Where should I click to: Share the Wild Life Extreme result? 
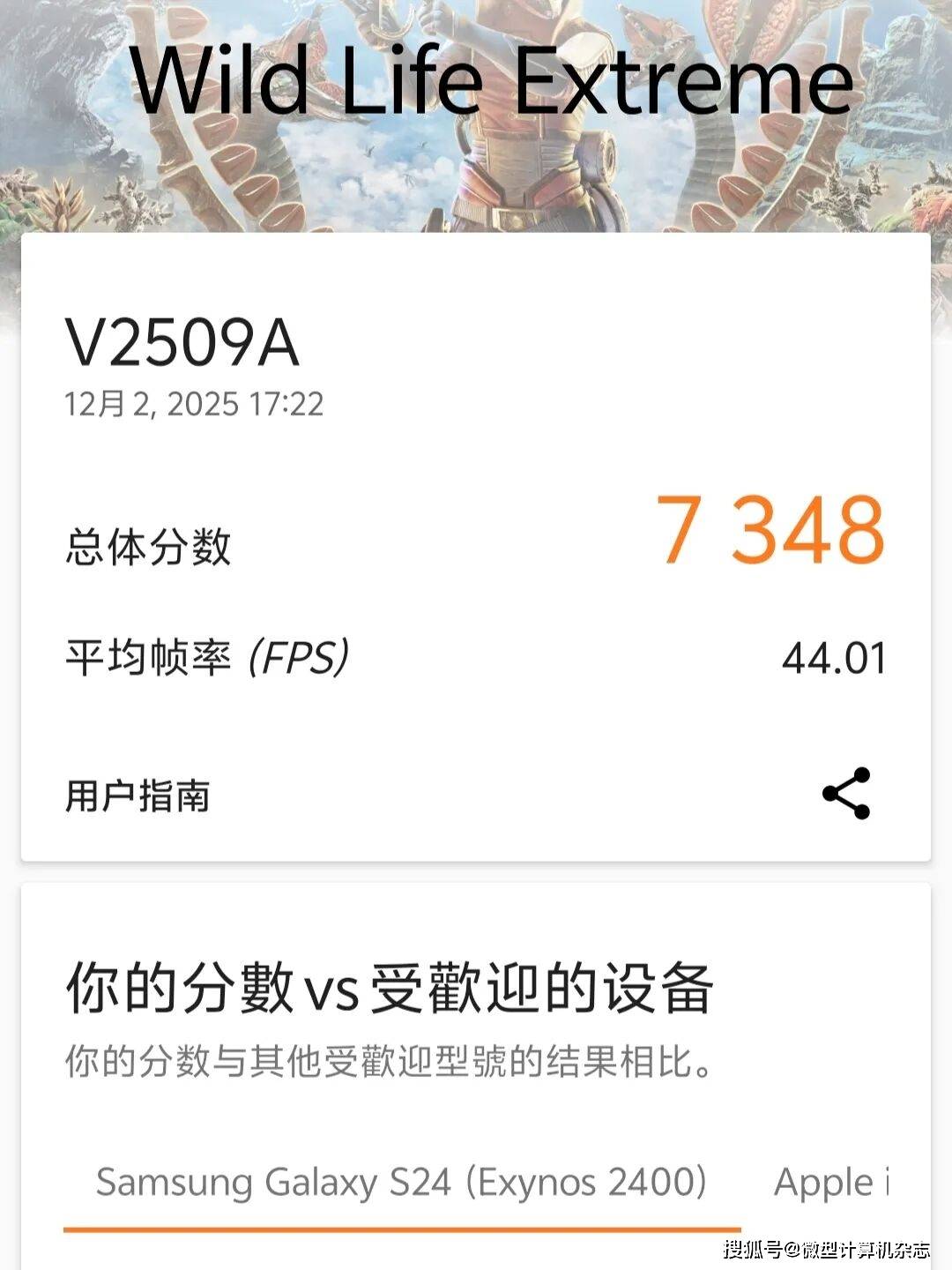(846, 794)
